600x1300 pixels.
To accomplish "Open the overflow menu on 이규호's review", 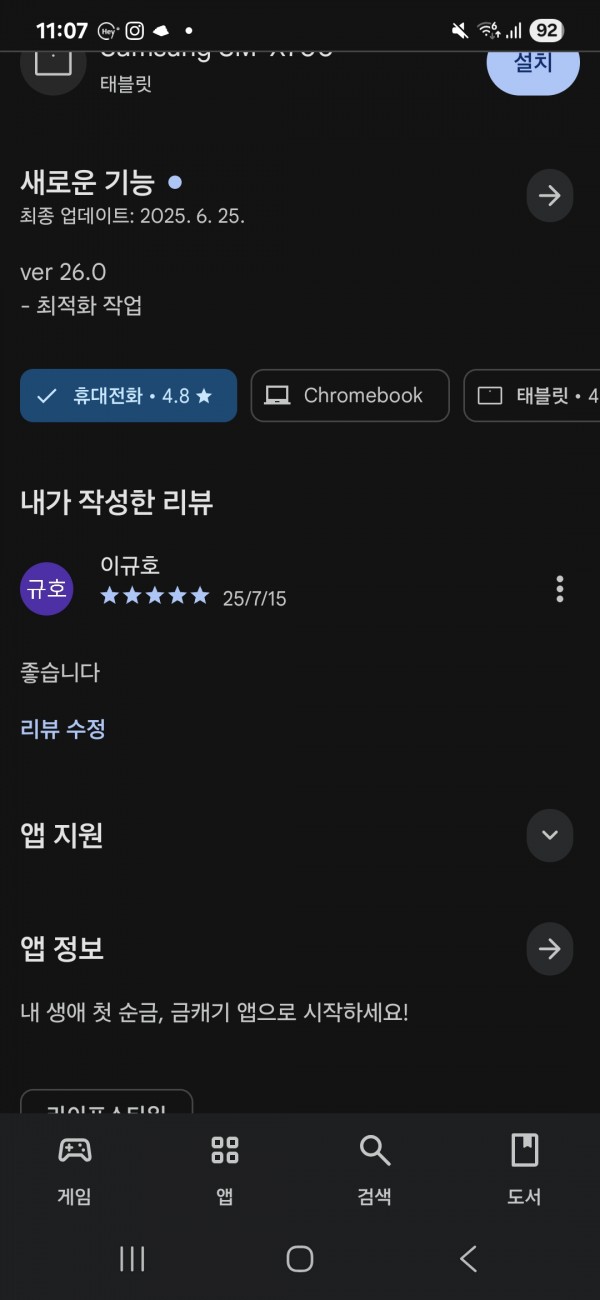I will tap(559, 589).
